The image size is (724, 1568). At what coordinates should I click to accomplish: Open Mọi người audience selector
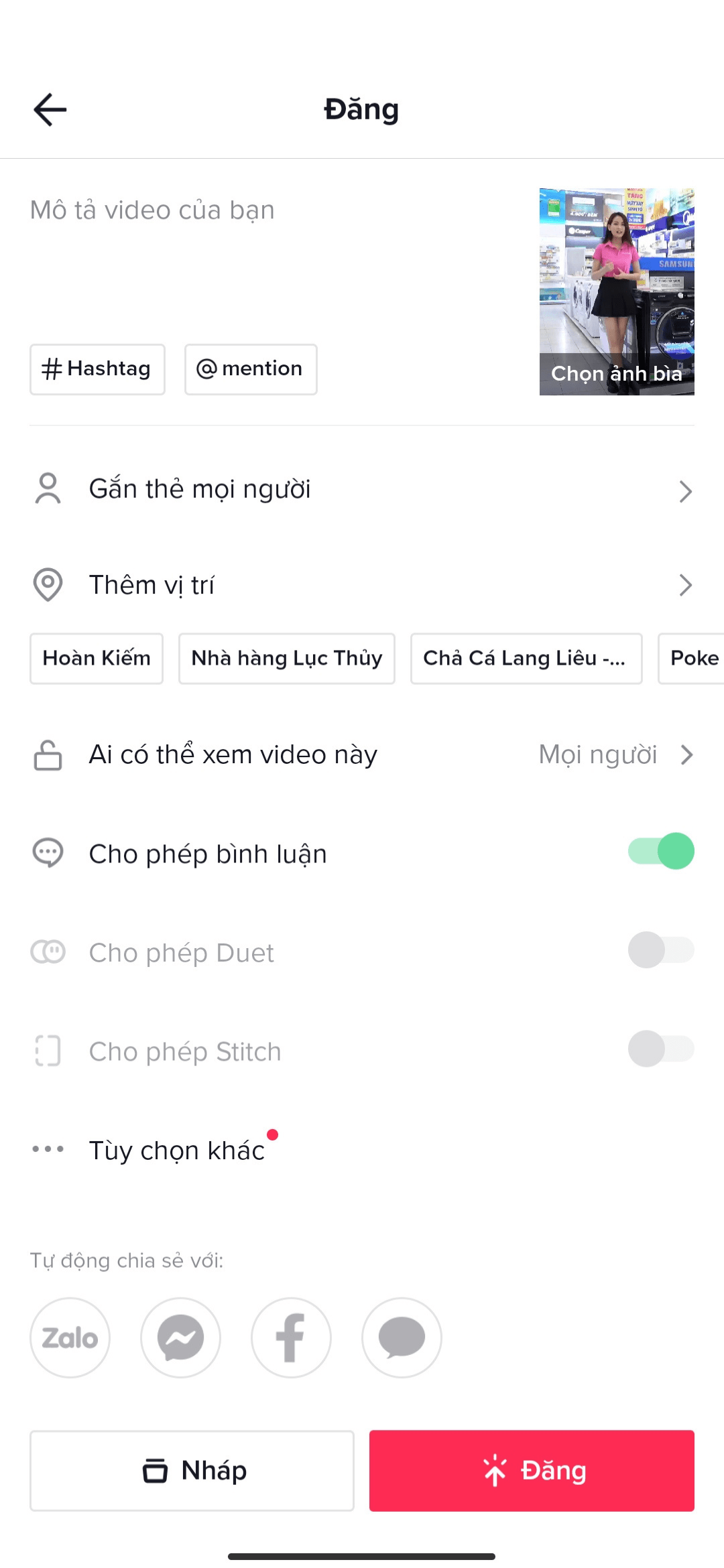point(614,754)
